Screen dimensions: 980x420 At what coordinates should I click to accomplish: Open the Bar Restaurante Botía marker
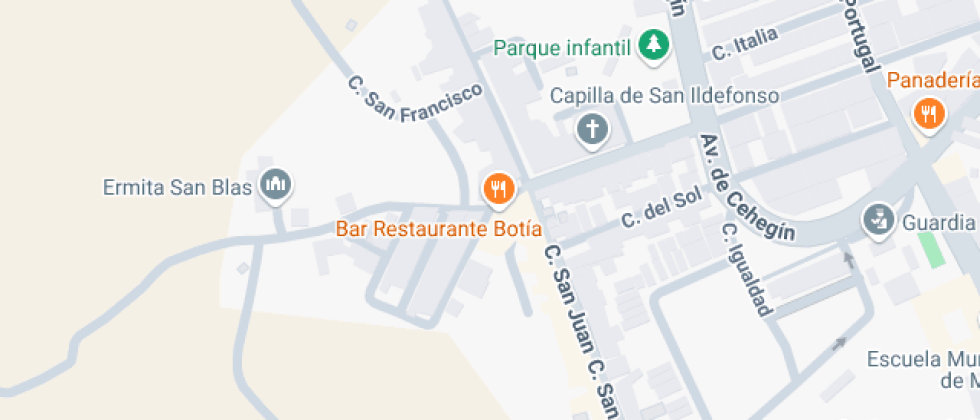[498, 189]
